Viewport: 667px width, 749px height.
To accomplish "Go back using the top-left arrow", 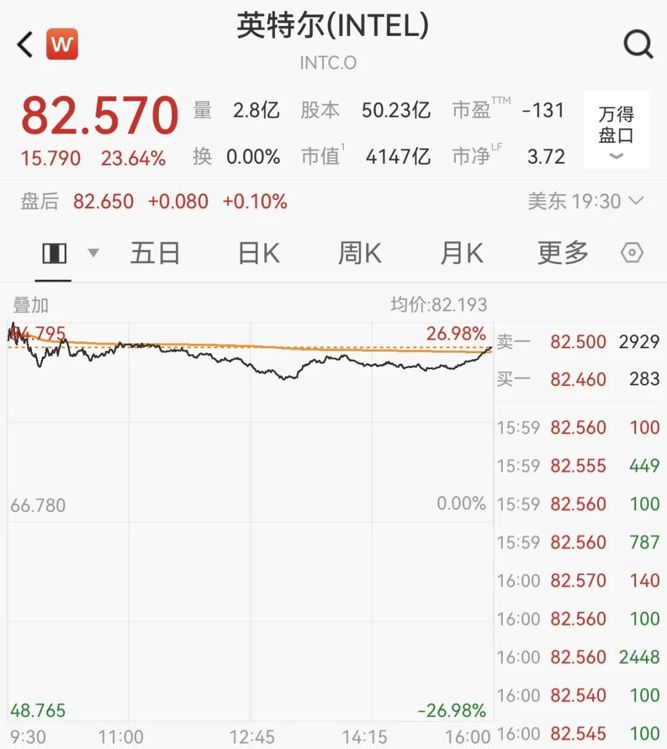I will tap(25, 44).
